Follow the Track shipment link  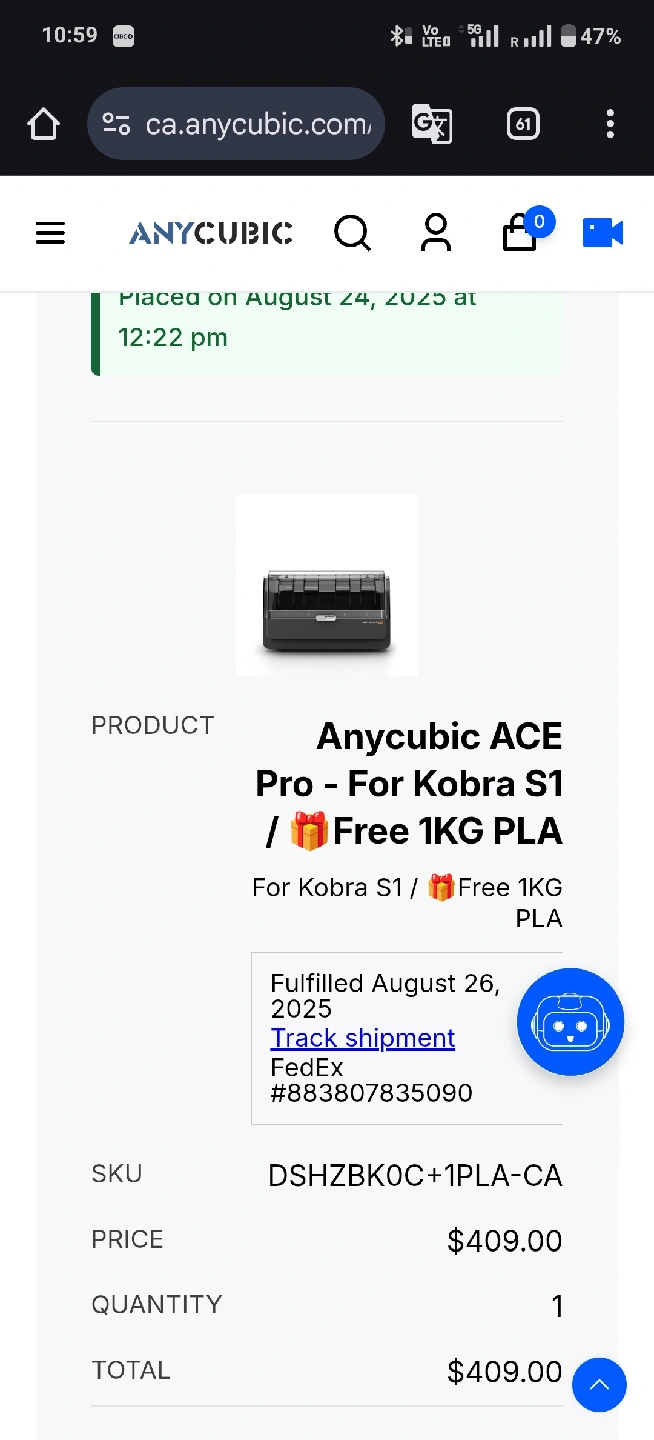pyautogui.click(x=362, y=1038)
